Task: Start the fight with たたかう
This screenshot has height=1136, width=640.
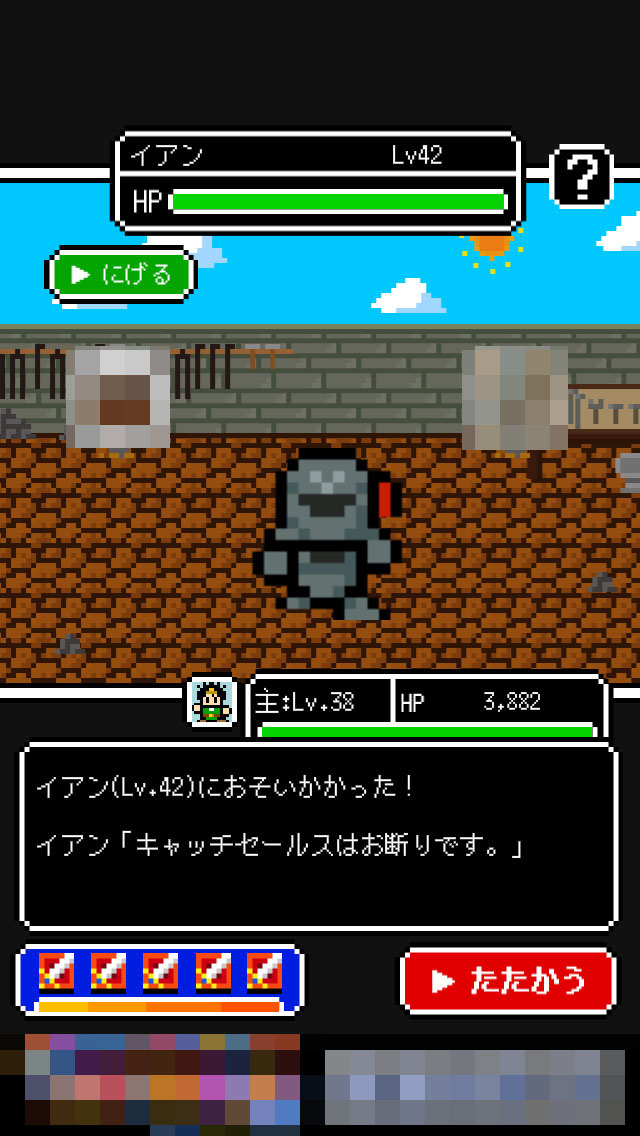Action: pos(508,980)
